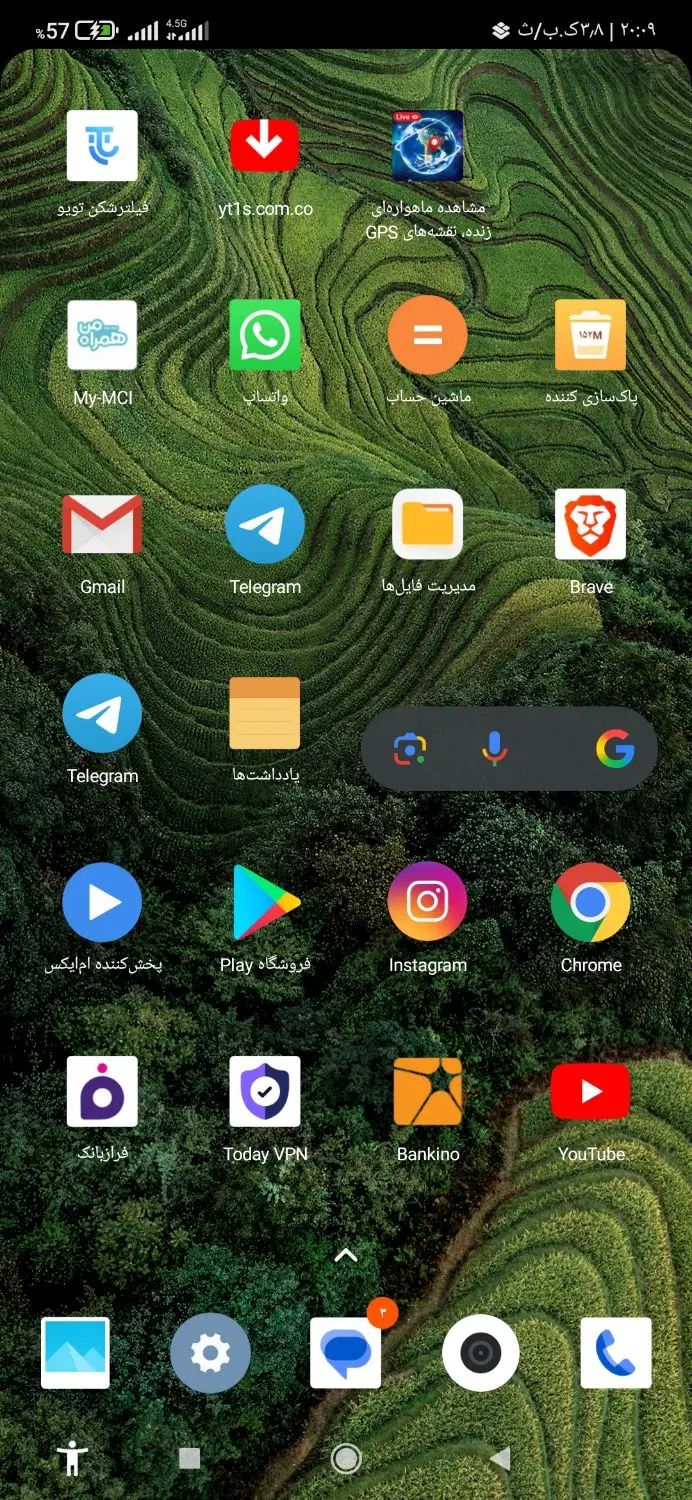Viewport: 692px width, 1500px height.
Task: Launch Today VPN
Action: point(265,1091)
